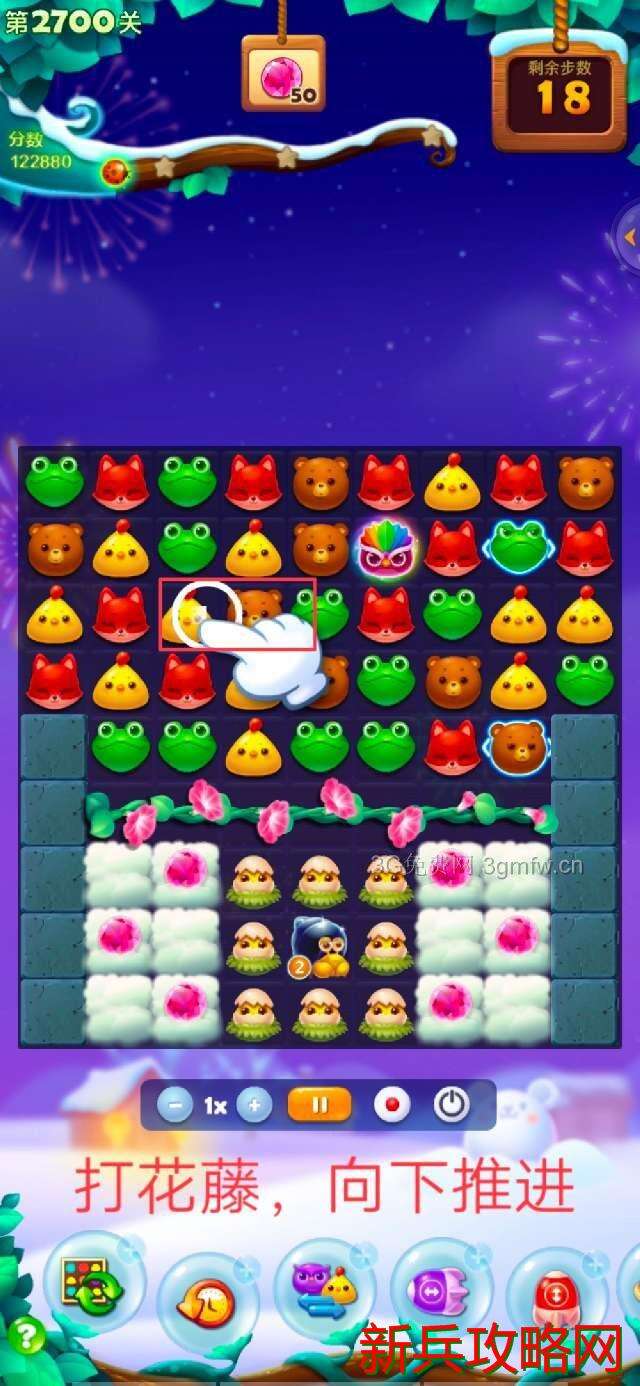Pause using the orange pause button

tap(320, 1105)
